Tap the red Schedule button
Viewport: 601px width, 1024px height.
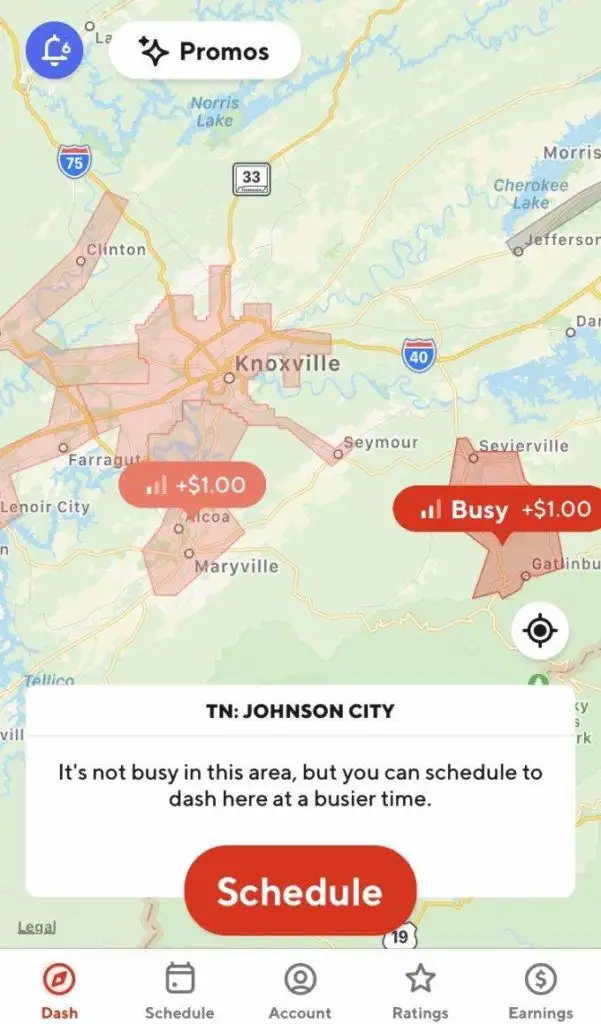coord(299,891)
